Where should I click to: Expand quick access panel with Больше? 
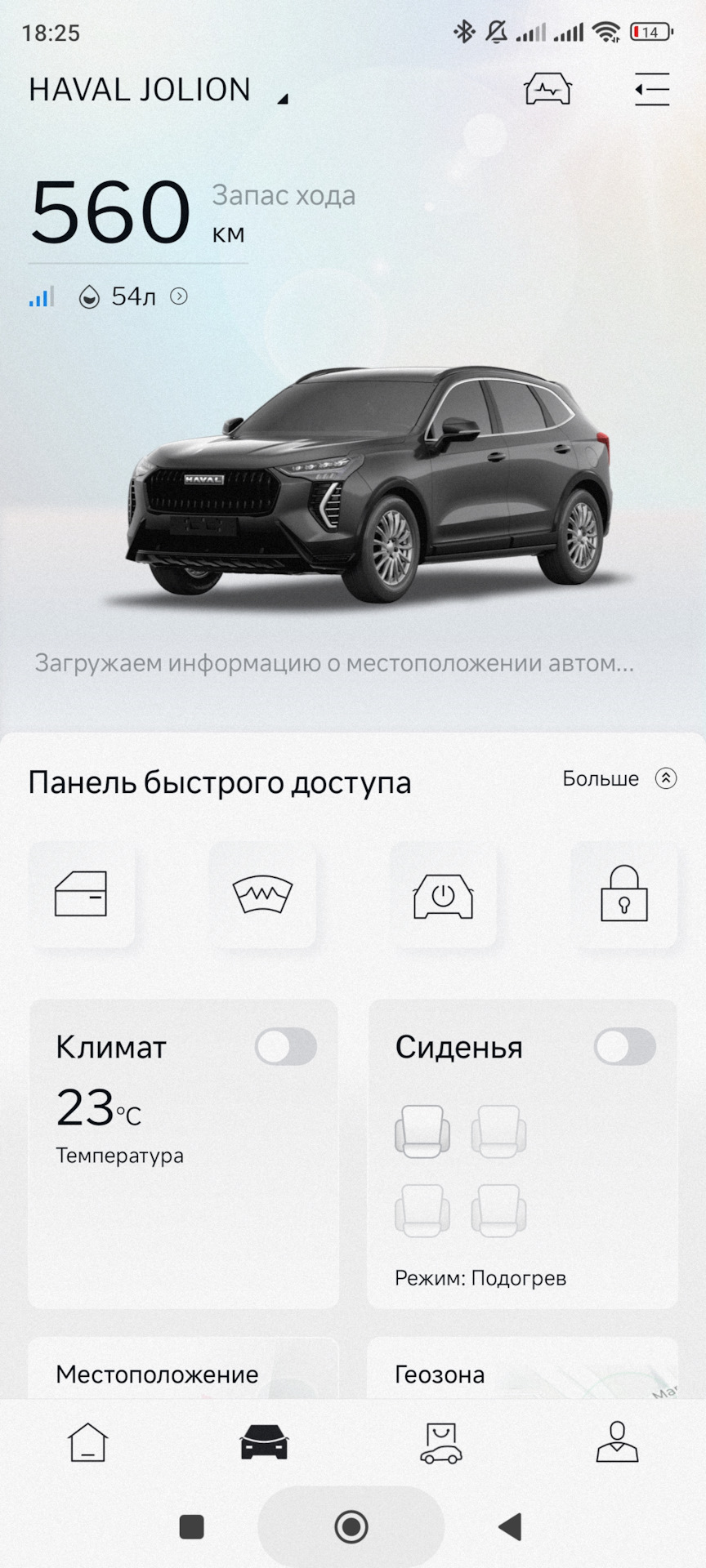620,778
